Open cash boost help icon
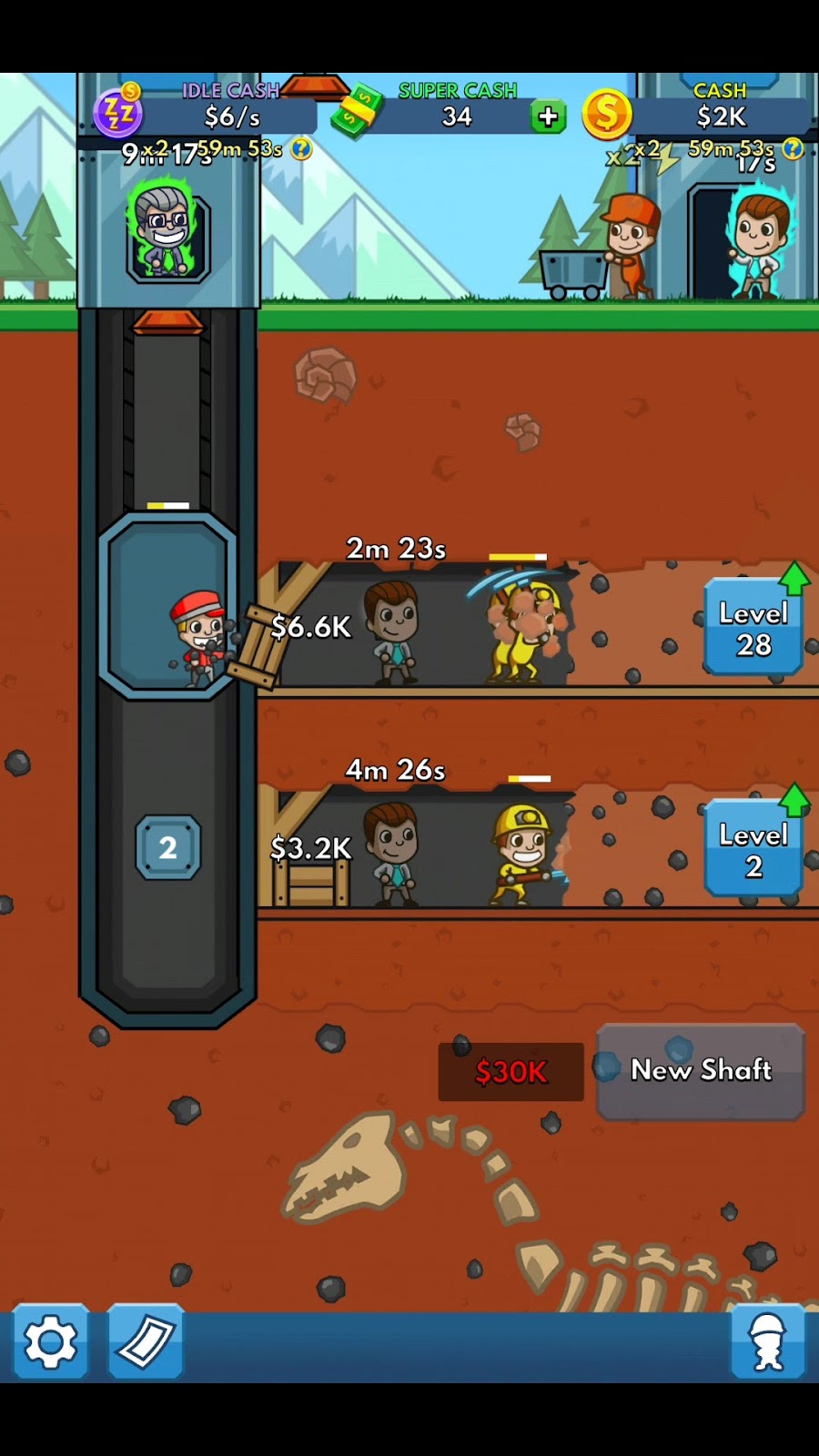The width and height of the screenshot is (819, 1456). (793, 147)
